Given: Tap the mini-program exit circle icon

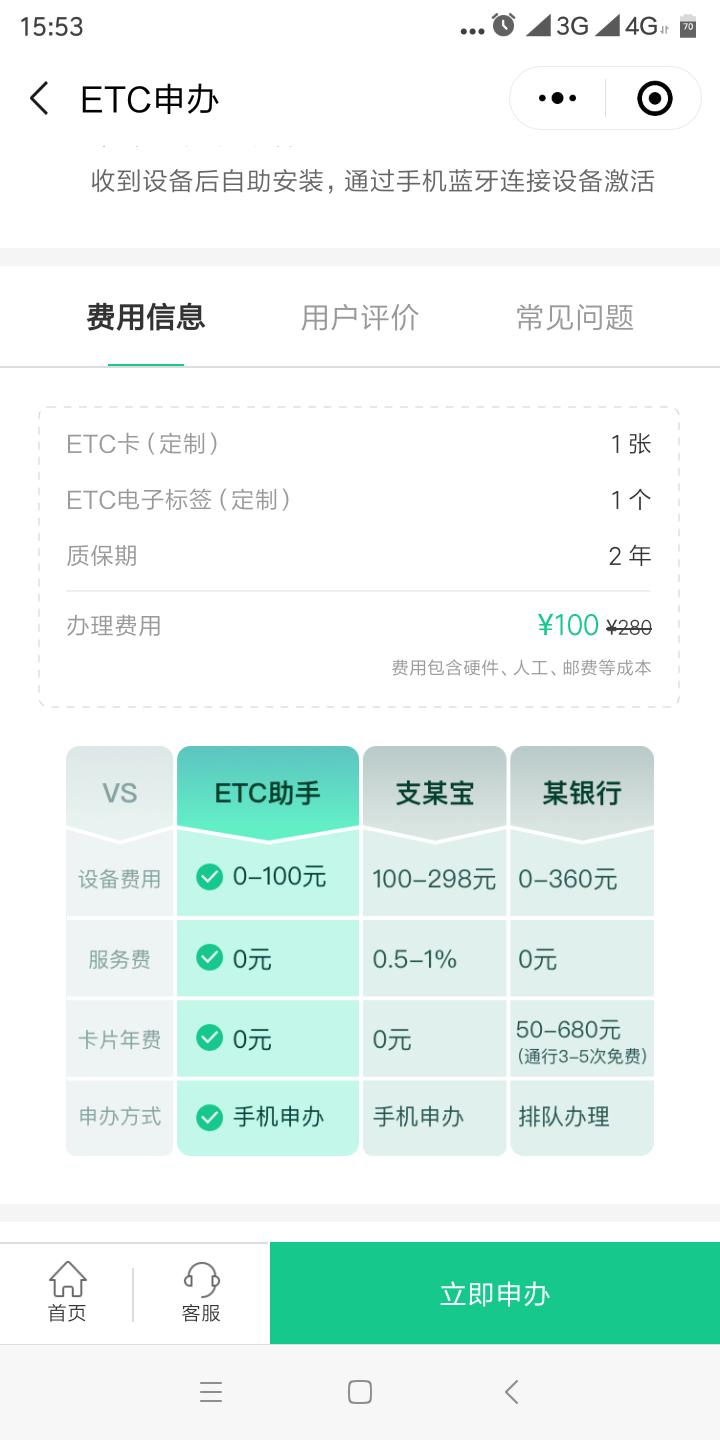Looking at the screenshot, I should [653, 98].
